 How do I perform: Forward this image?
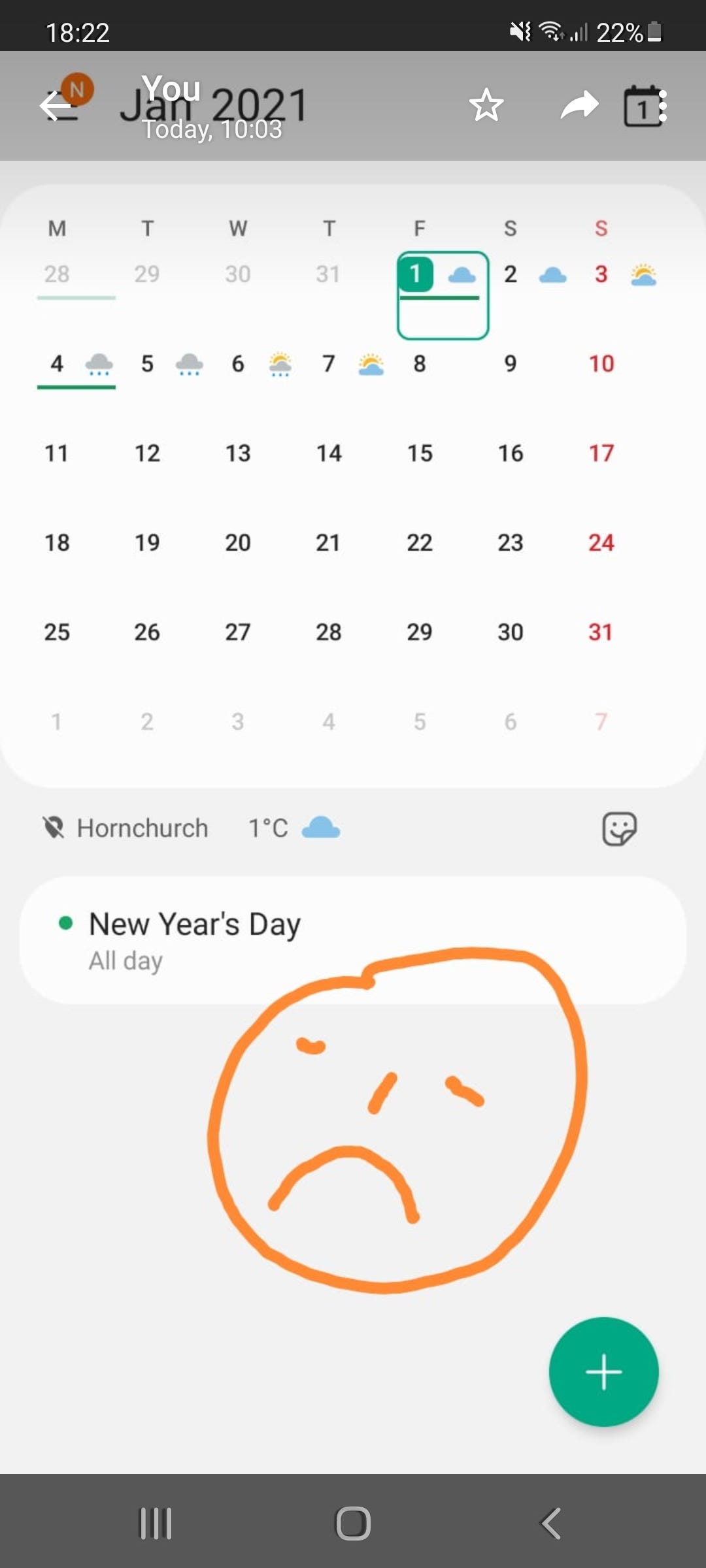click(580, 106)
